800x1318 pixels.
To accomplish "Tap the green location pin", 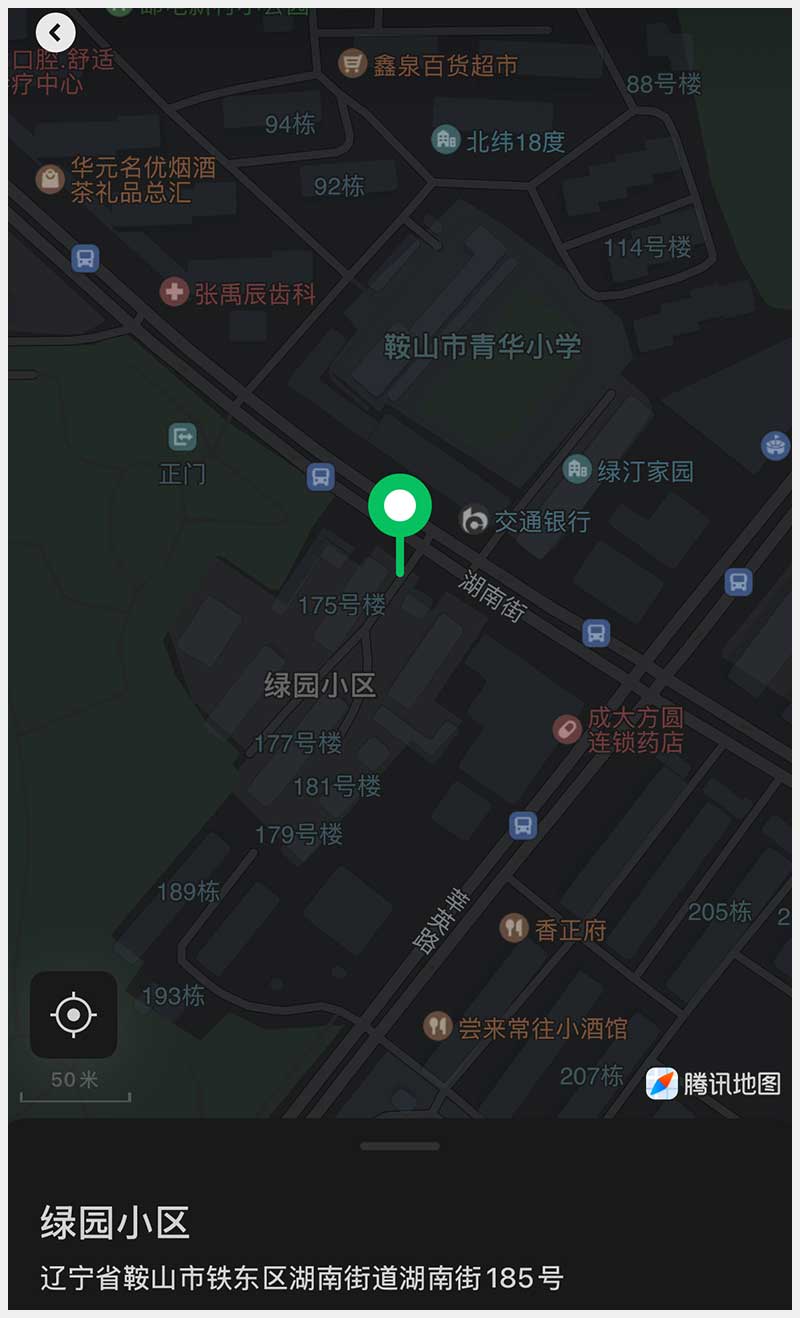I will tap(400, 507).
